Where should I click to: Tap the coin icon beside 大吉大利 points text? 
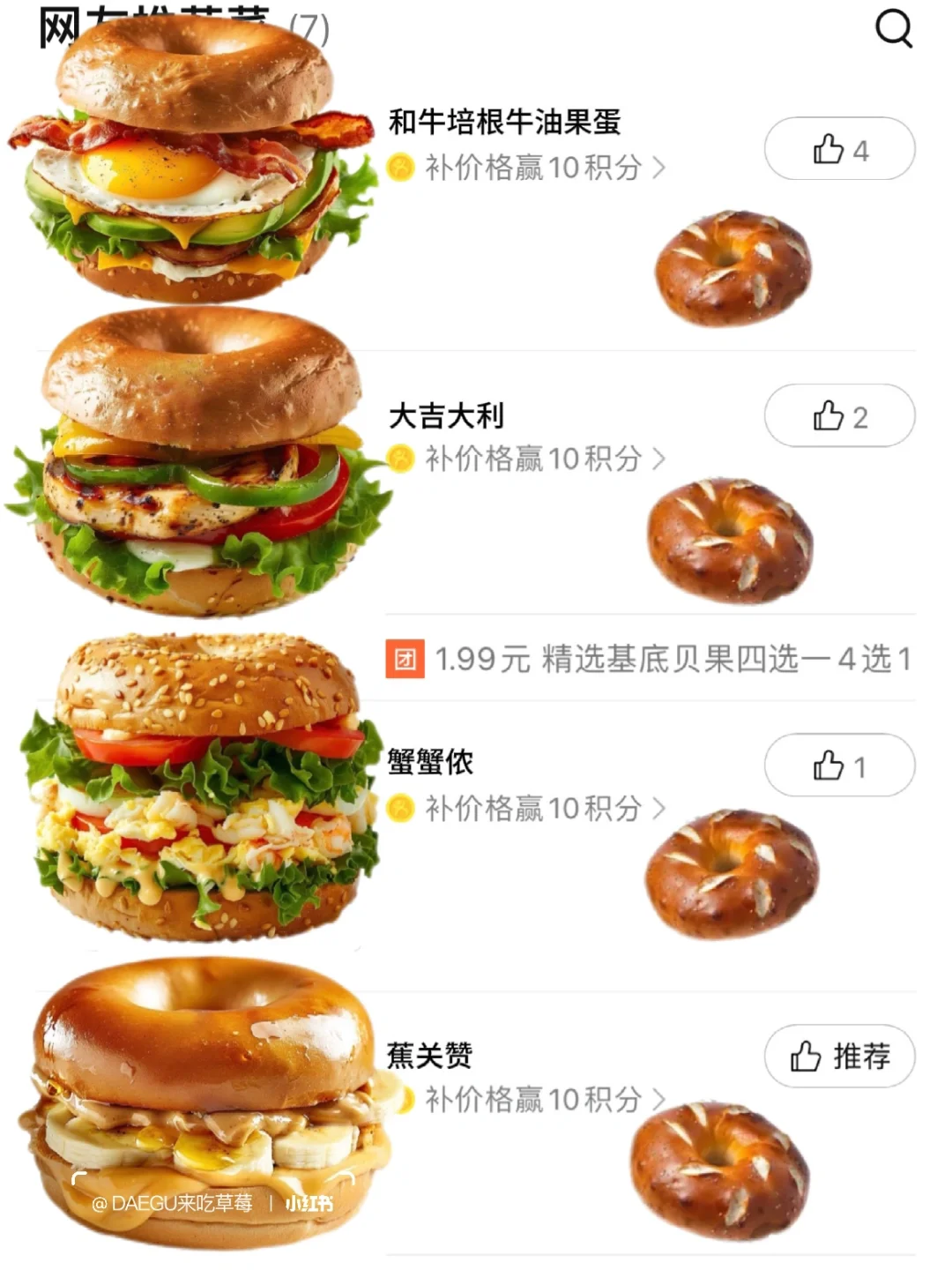pos(402,459)
